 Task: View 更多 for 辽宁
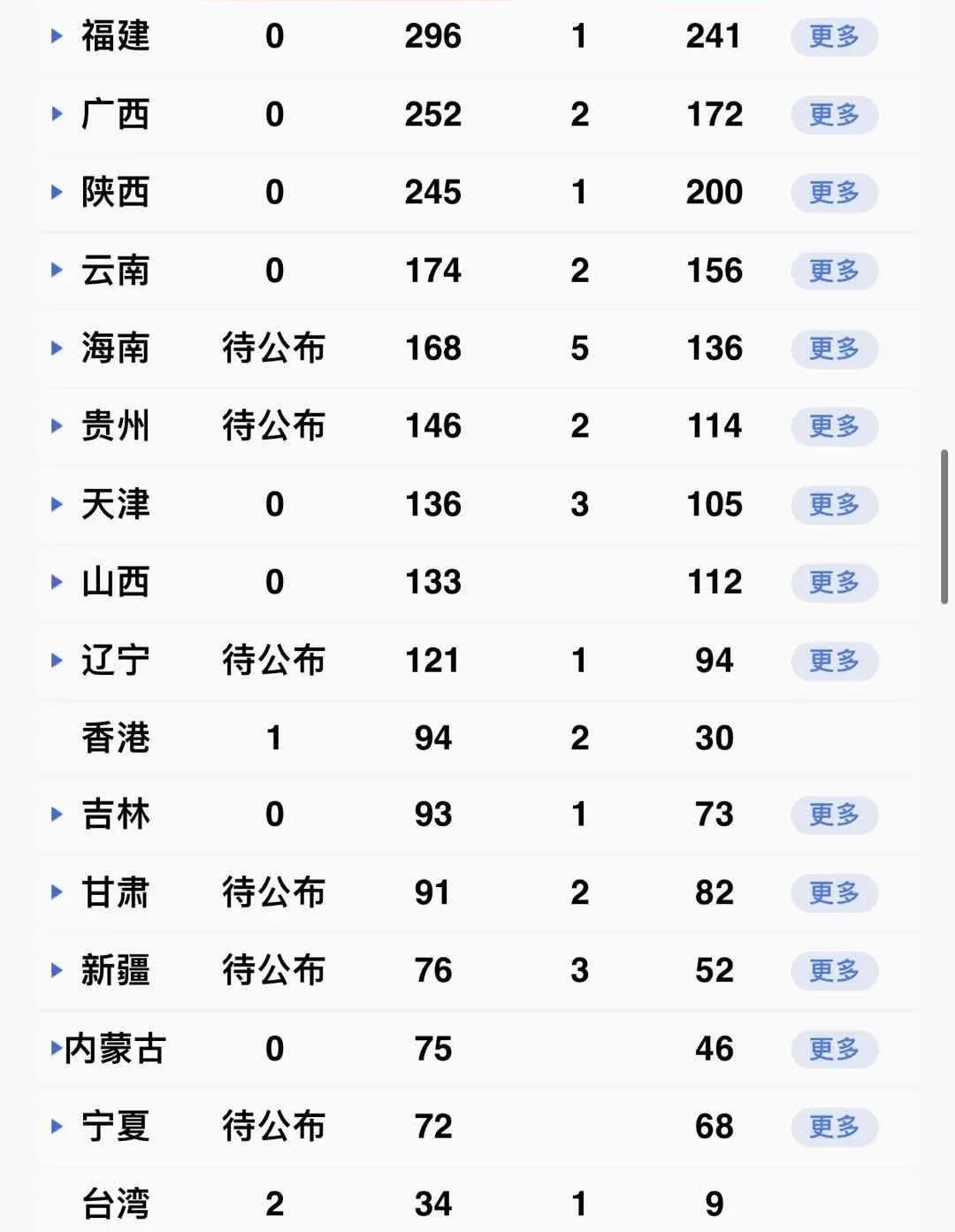(x=834, y=661)
